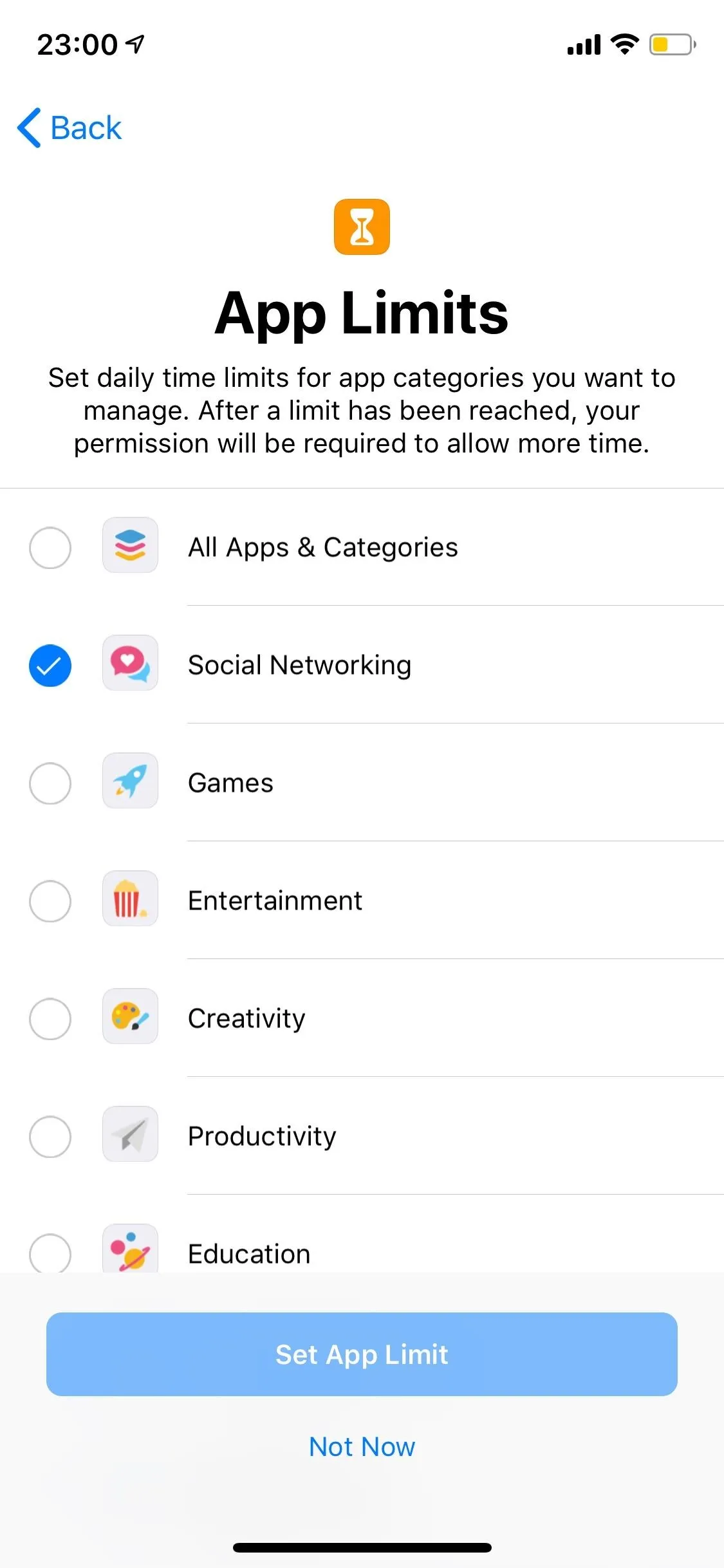Uncheck the Social Networking category

point(362,665)
